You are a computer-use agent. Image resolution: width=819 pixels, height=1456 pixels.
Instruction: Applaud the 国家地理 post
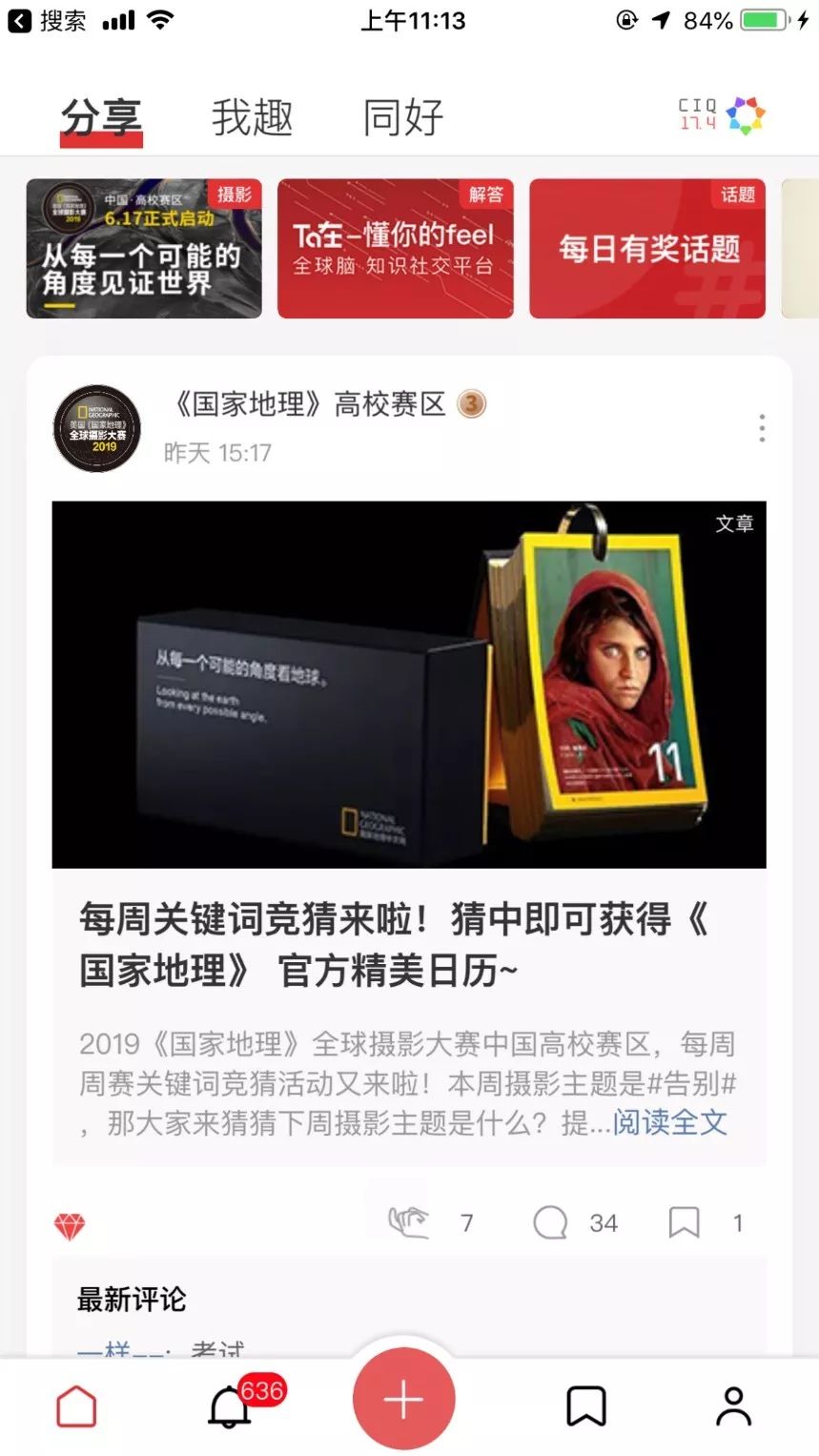tap(410, 1222)
